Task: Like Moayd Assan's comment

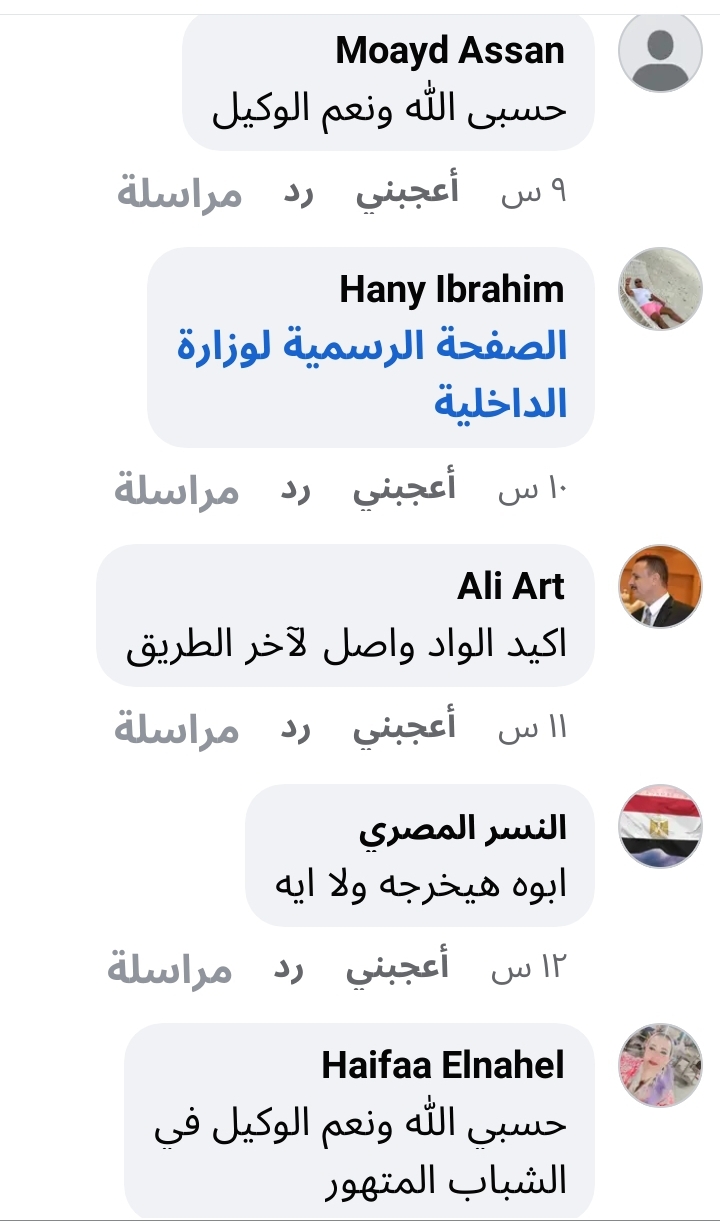Action: coord(407,192)
